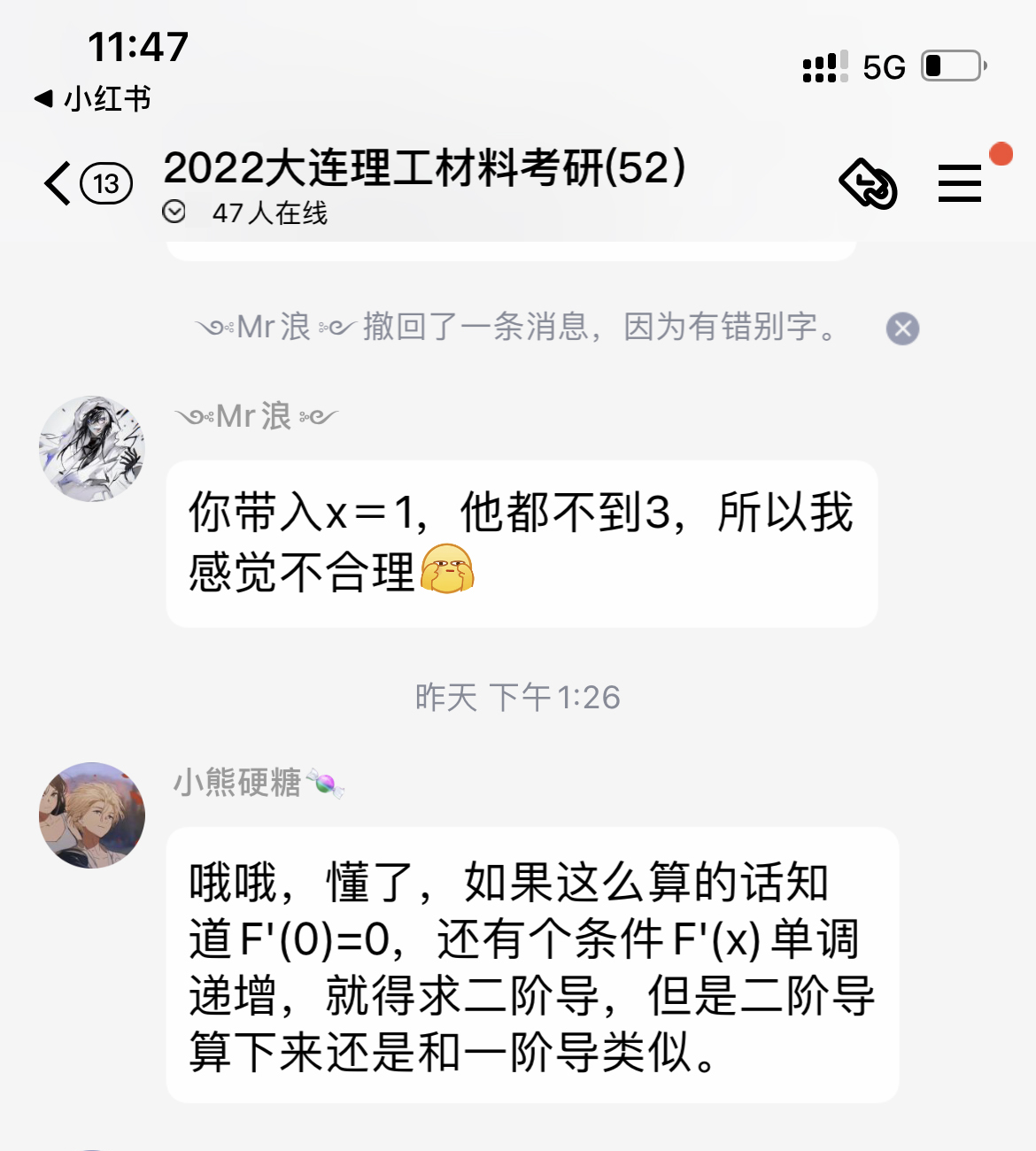The image size is (1036, 1151).
Task: Open the group chat hamburger menu
Action: pos(960,183)
